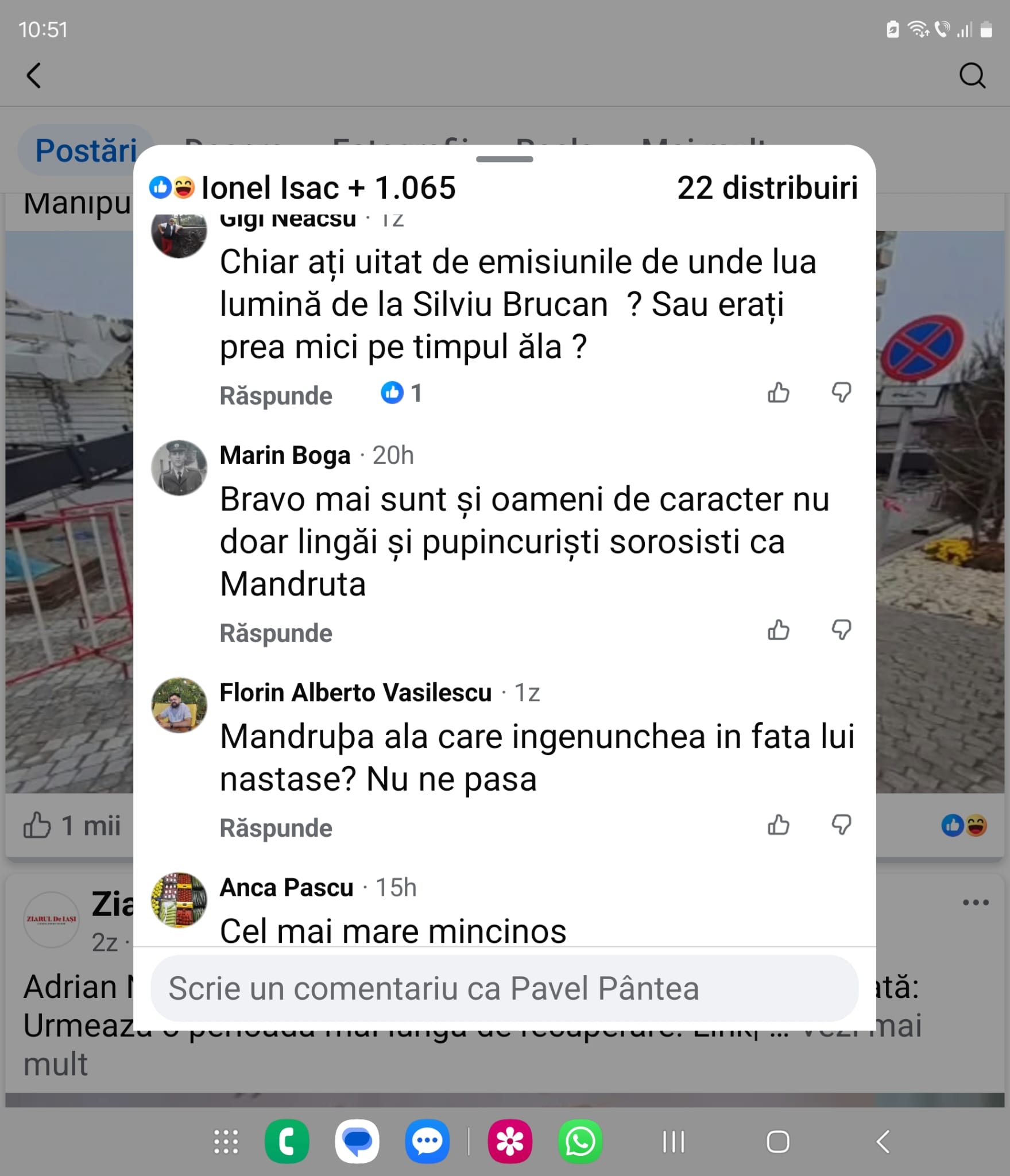
Task: Open WhatsApp from the taskbar
Action: pos(580,1142)
